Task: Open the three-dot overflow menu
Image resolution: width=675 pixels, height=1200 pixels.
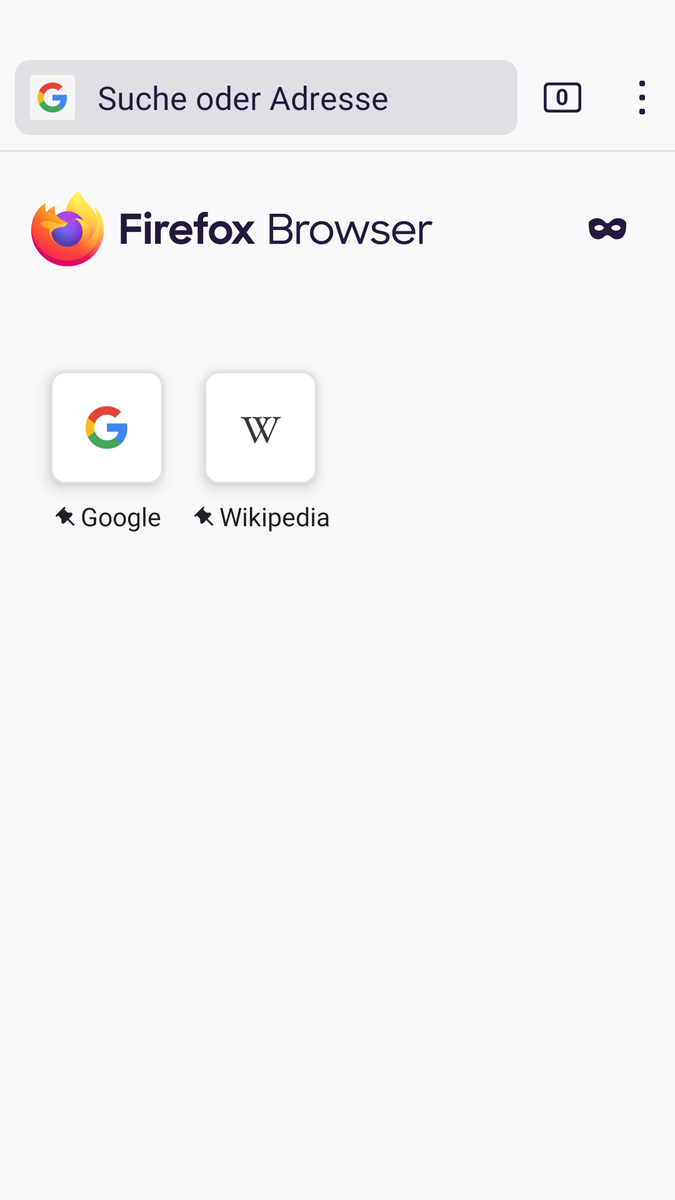Action: [642, 98]
